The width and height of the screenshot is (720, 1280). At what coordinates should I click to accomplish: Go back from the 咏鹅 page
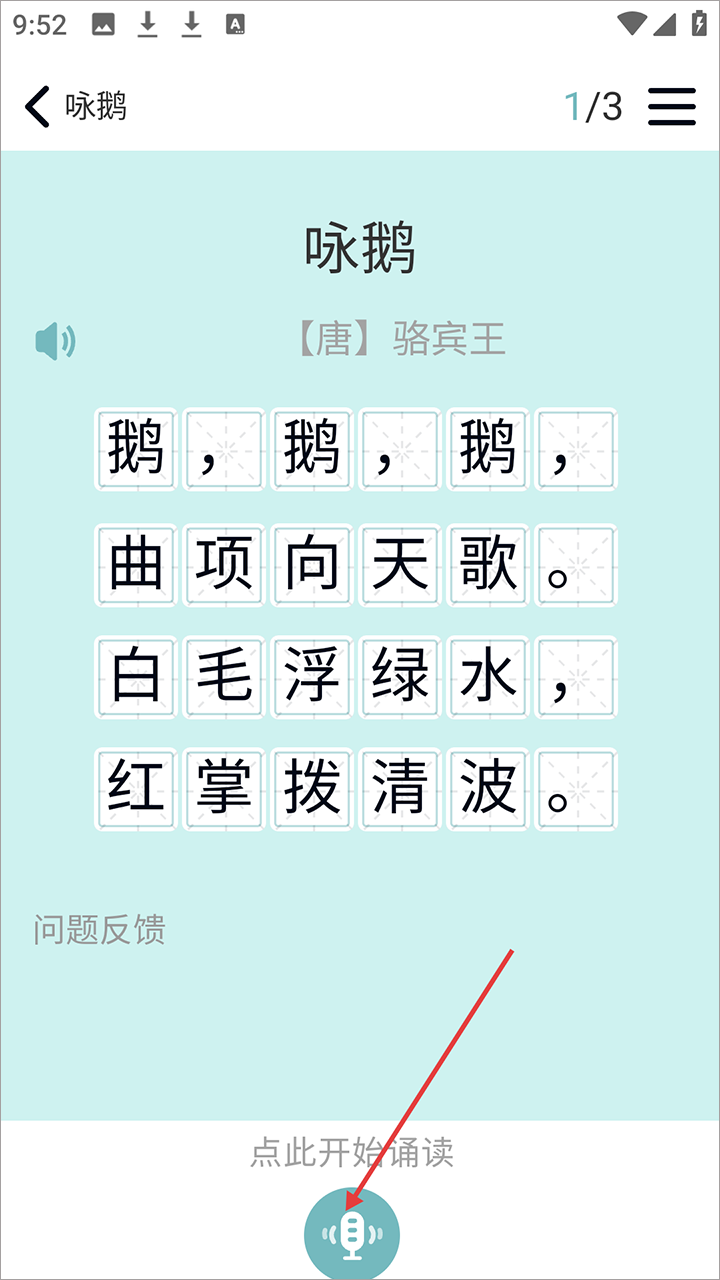pyautogui.click(x=38, y=106)
